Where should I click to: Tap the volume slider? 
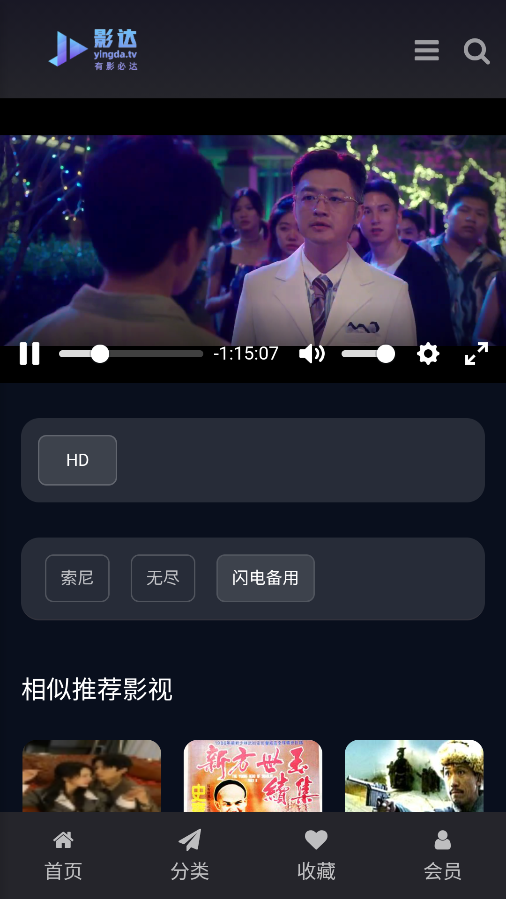pyautogui.click(x=368, y=354)
